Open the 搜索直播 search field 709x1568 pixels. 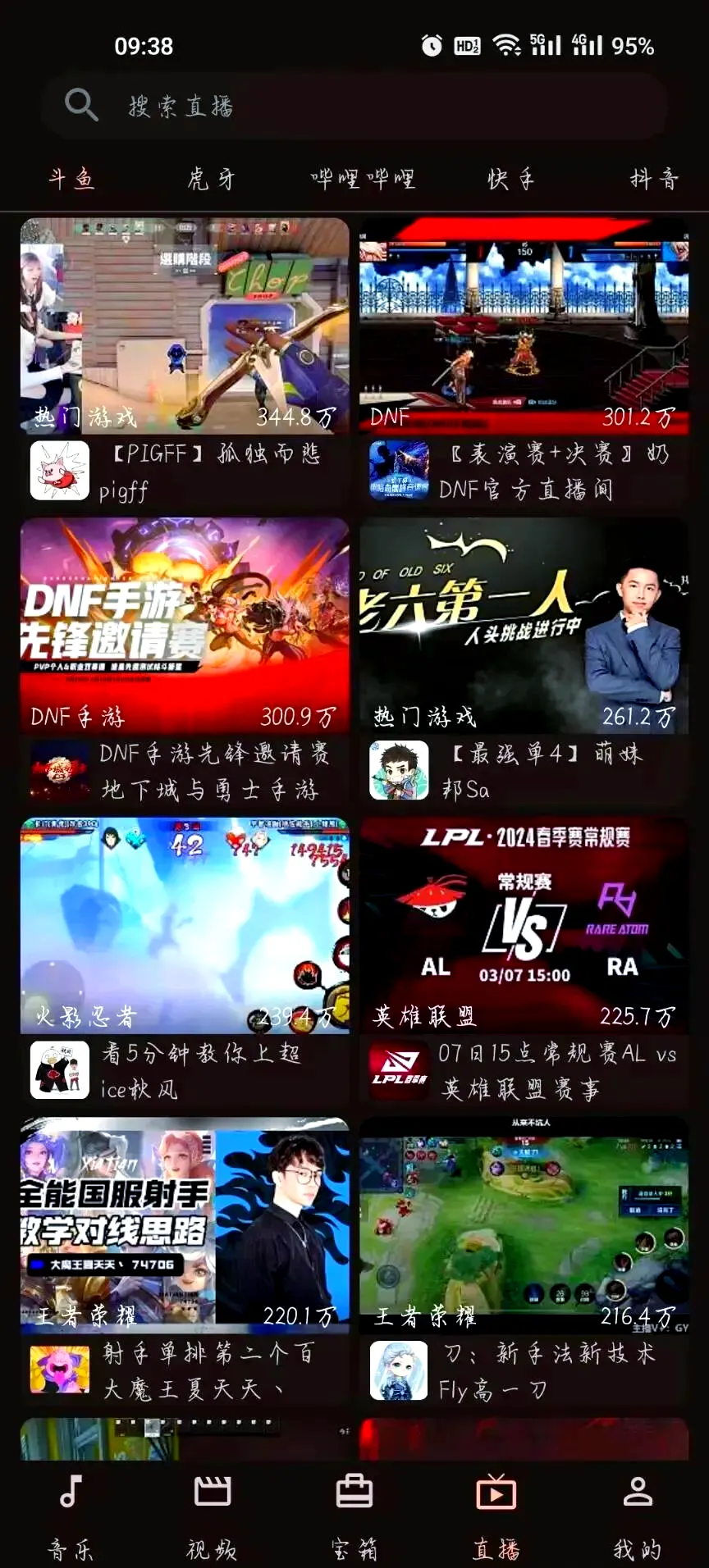coord(353,106)
